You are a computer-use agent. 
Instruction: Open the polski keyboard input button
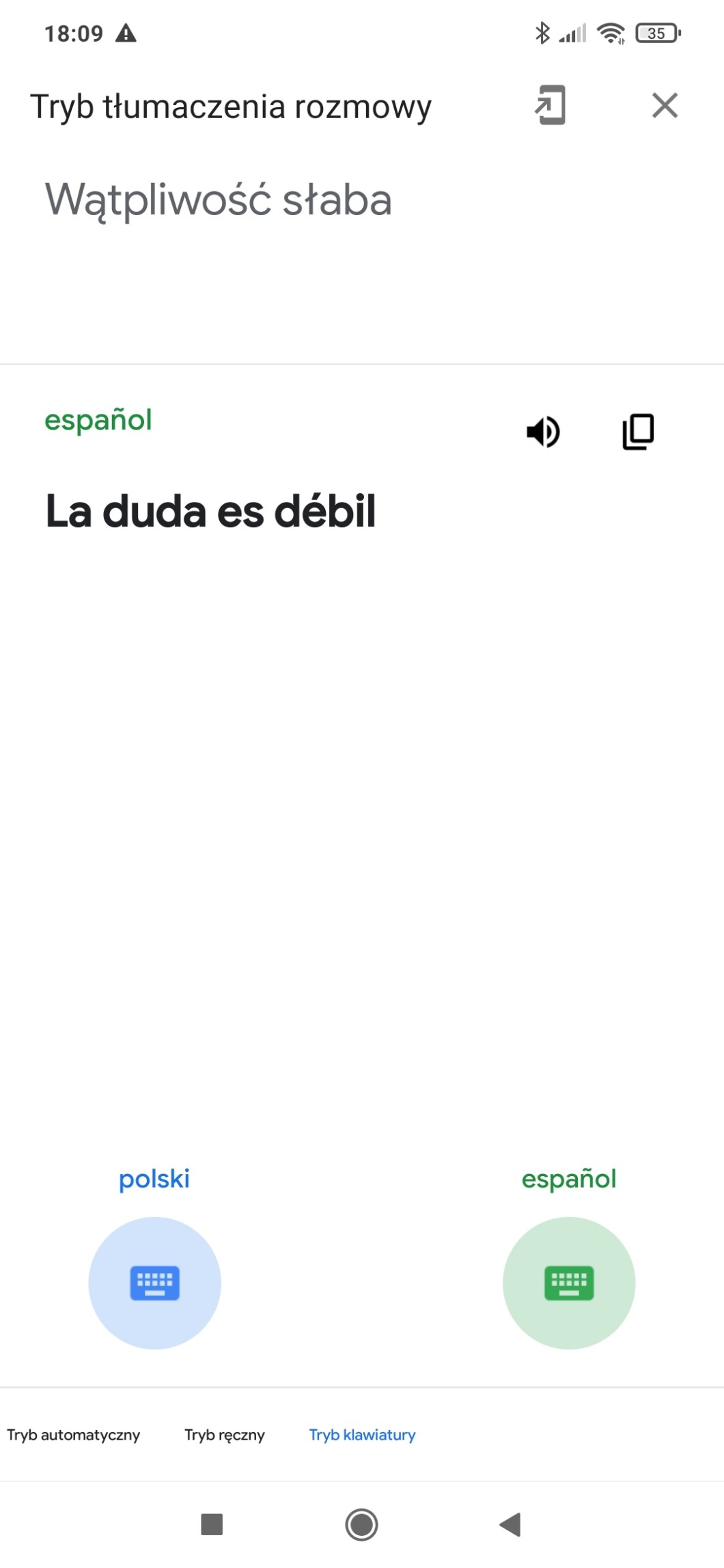point(155,1283)
